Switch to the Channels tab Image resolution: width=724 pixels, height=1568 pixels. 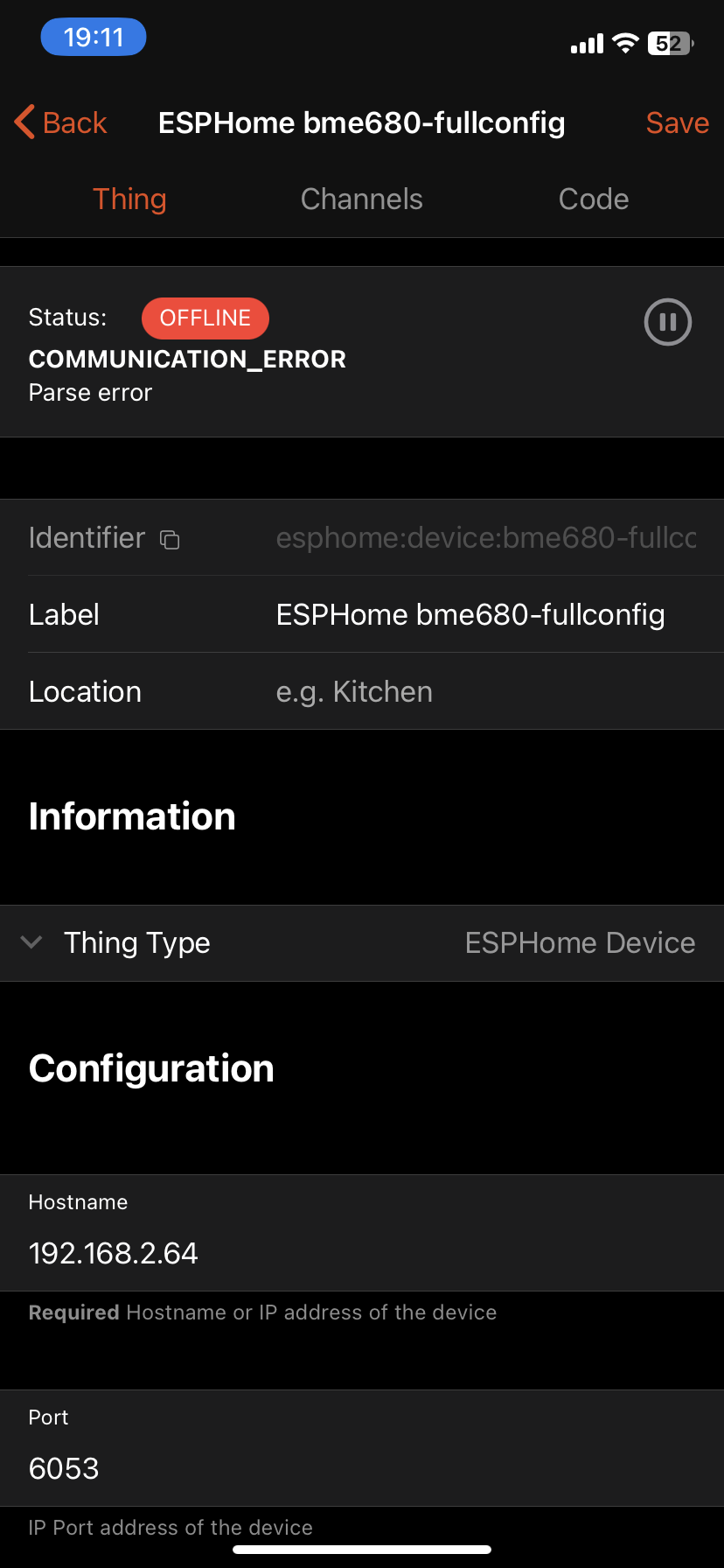(x=361, y=199)
